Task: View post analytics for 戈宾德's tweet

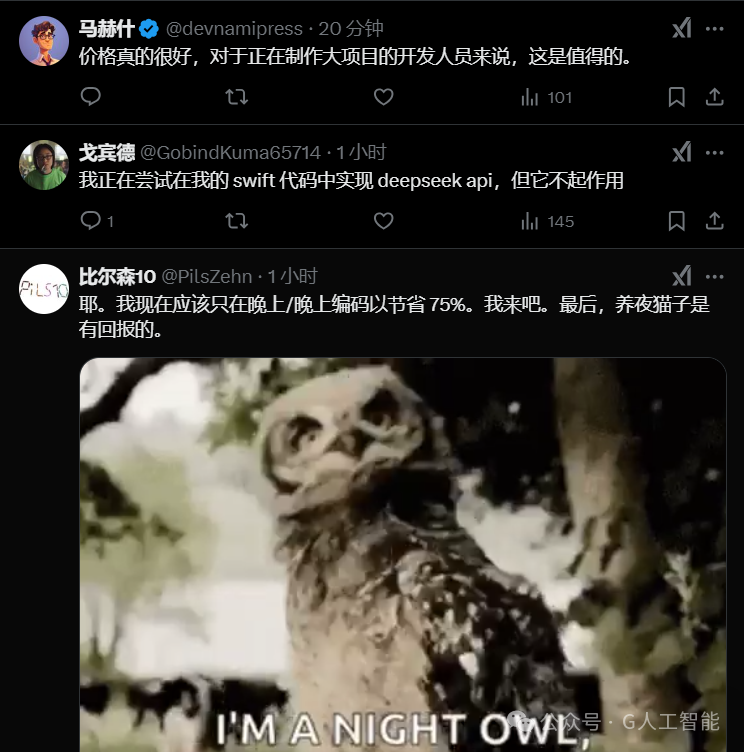Action: [x=547, y=221]
